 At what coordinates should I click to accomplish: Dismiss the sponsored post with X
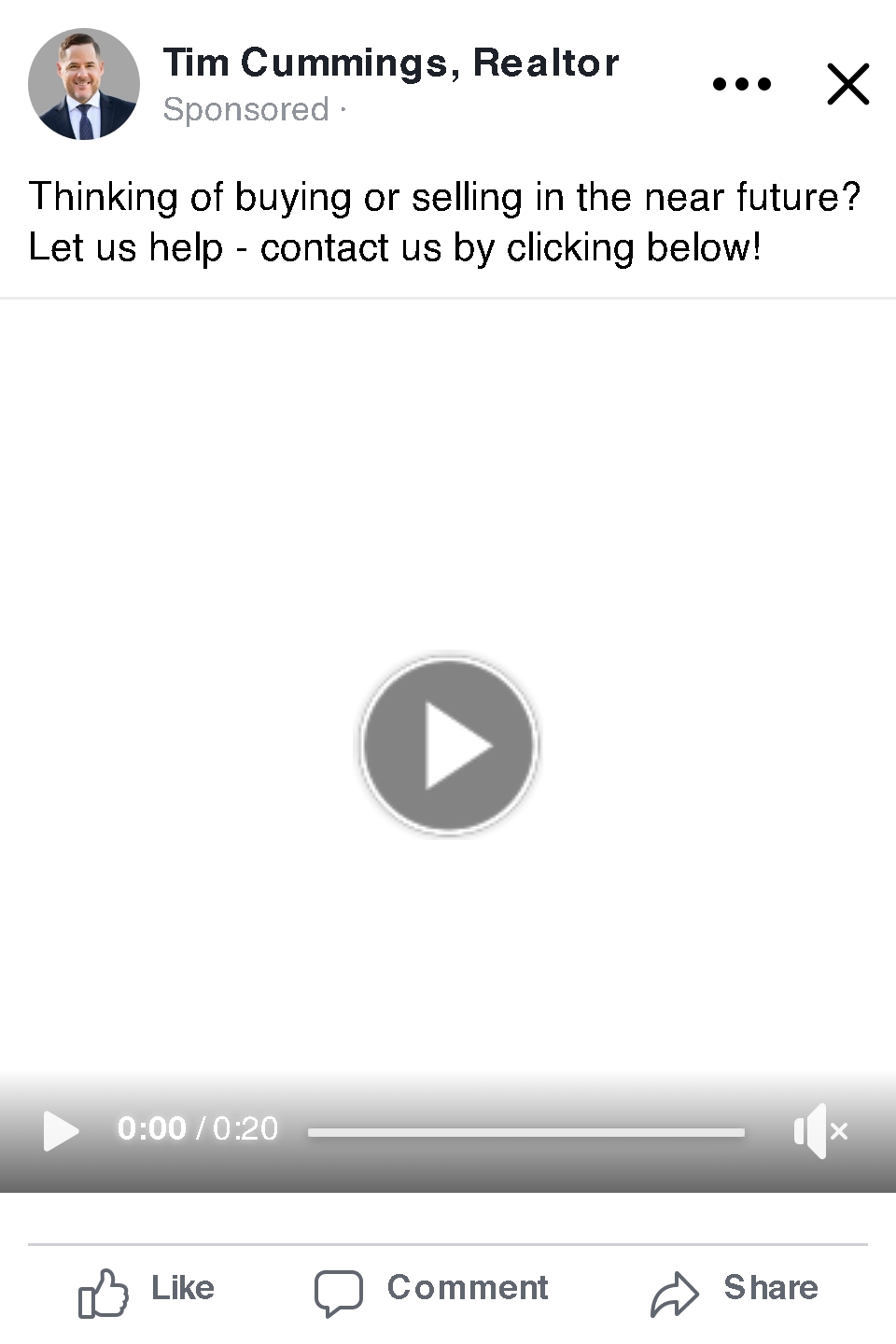pos(847,84)
